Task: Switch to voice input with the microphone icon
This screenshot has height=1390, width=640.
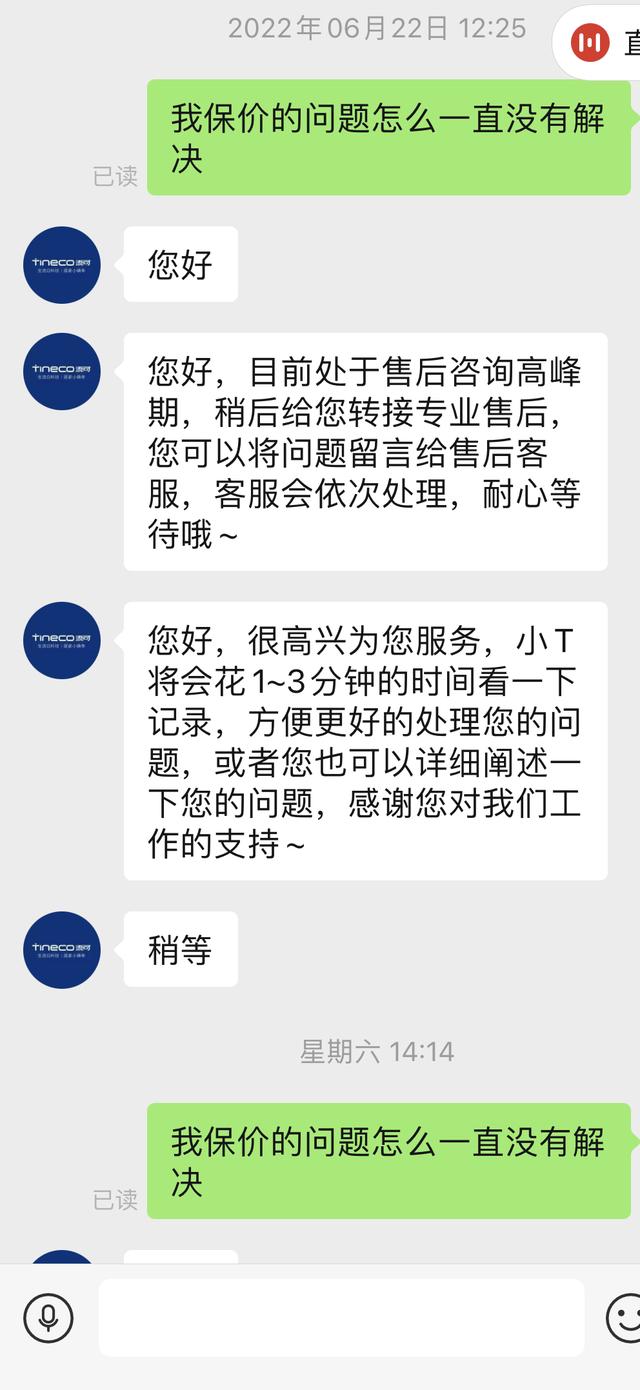Action: point(48,1318)
